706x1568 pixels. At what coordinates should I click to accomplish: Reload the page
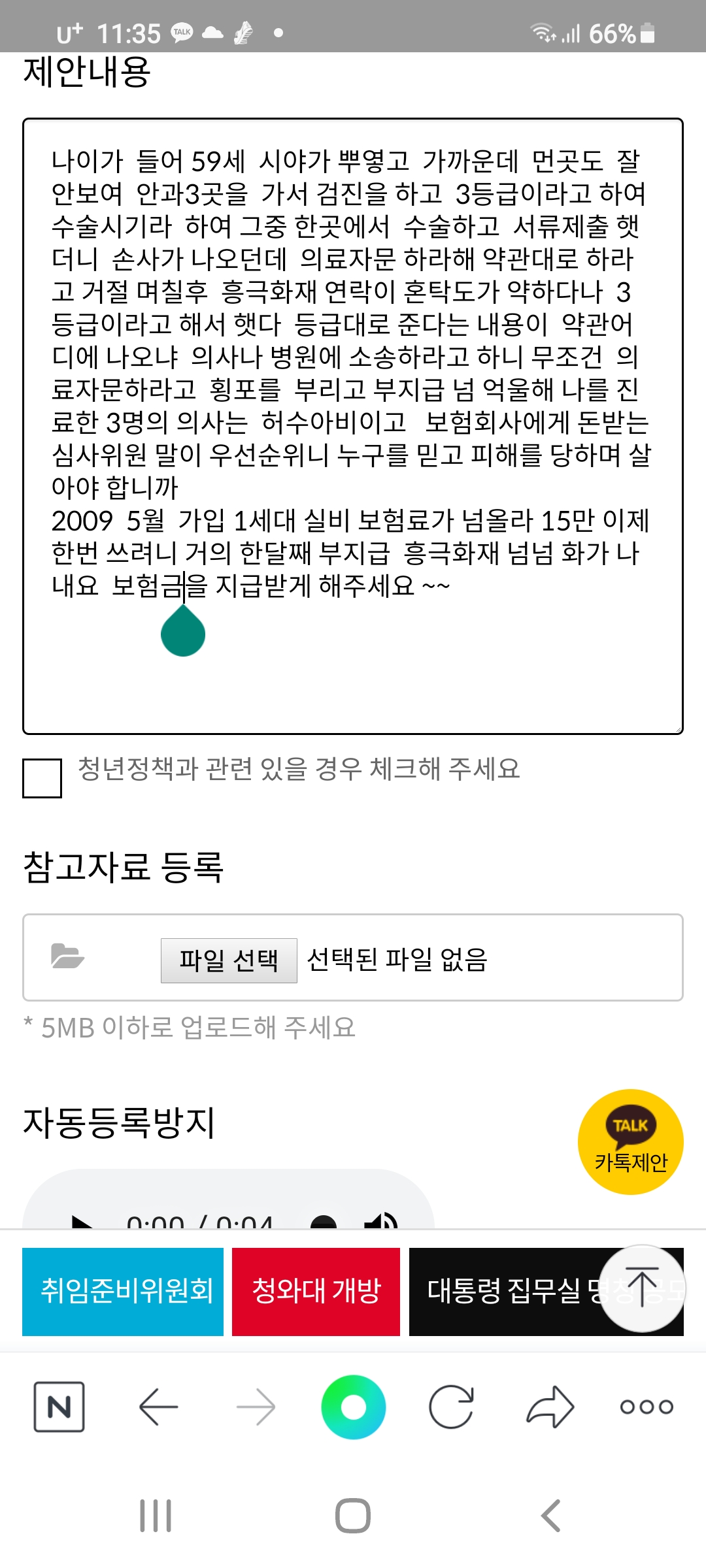click(x=451, y=1407)
